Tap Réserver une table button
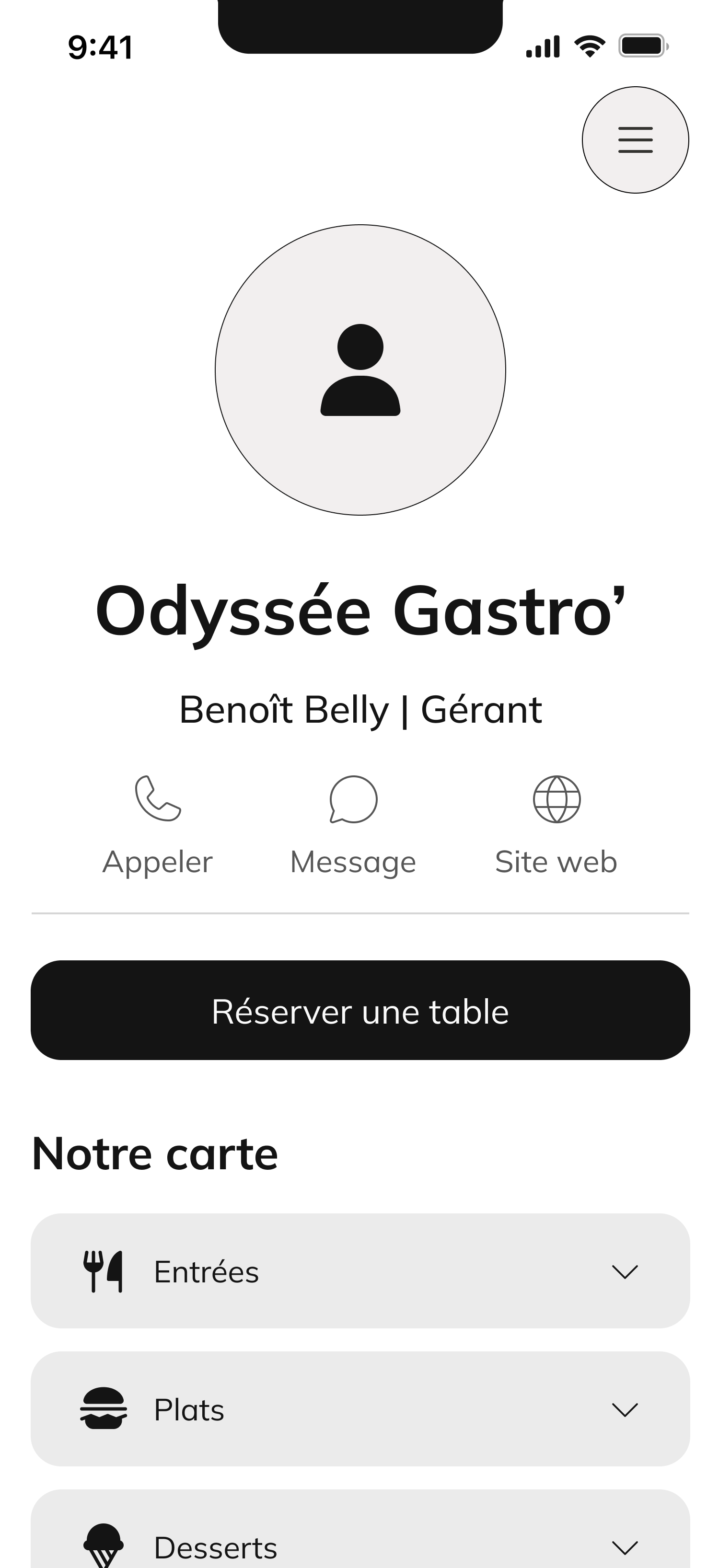The width and height of the screenshot is (719, 1568). click(x=360, y=1011)
